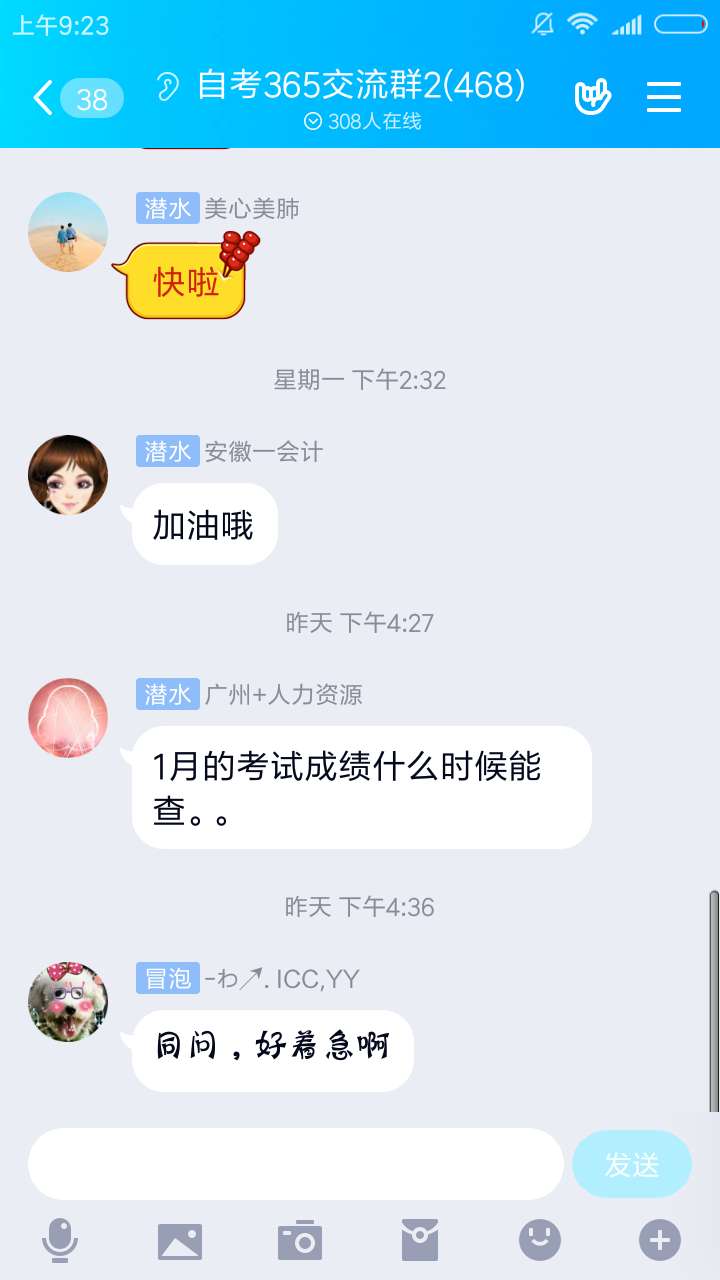Open the plus more options icon
720x1280 pixels.
(660, 1241)
